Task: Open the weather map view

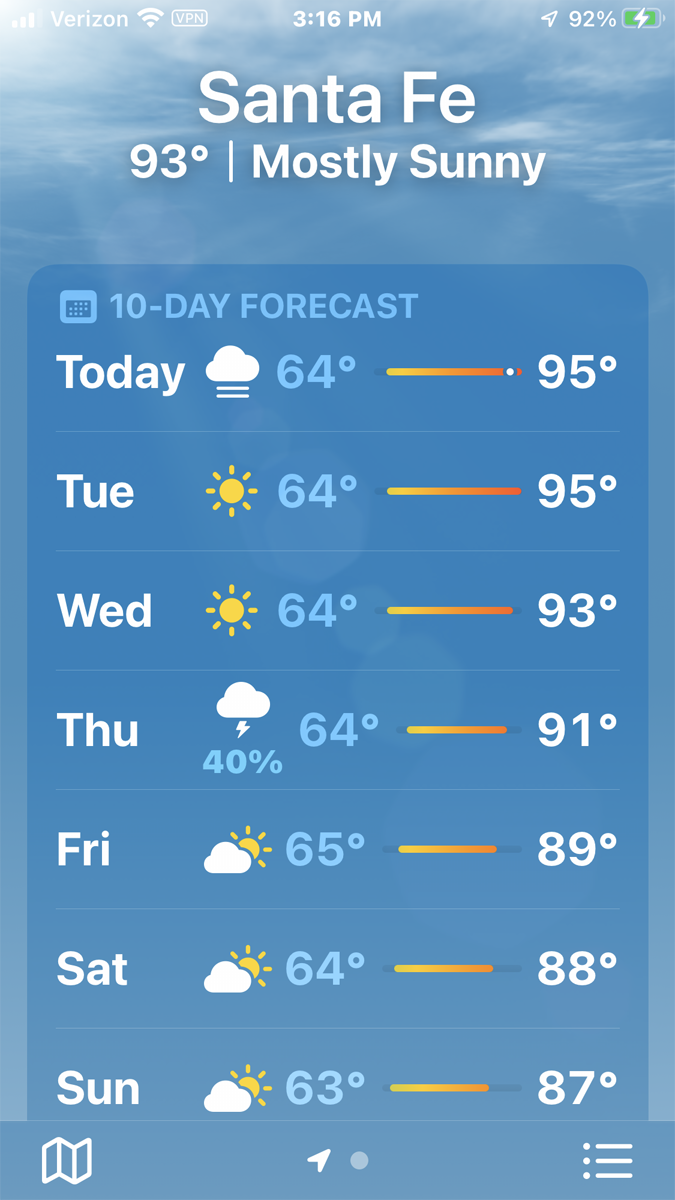Action: click(x=67, y=1161)
